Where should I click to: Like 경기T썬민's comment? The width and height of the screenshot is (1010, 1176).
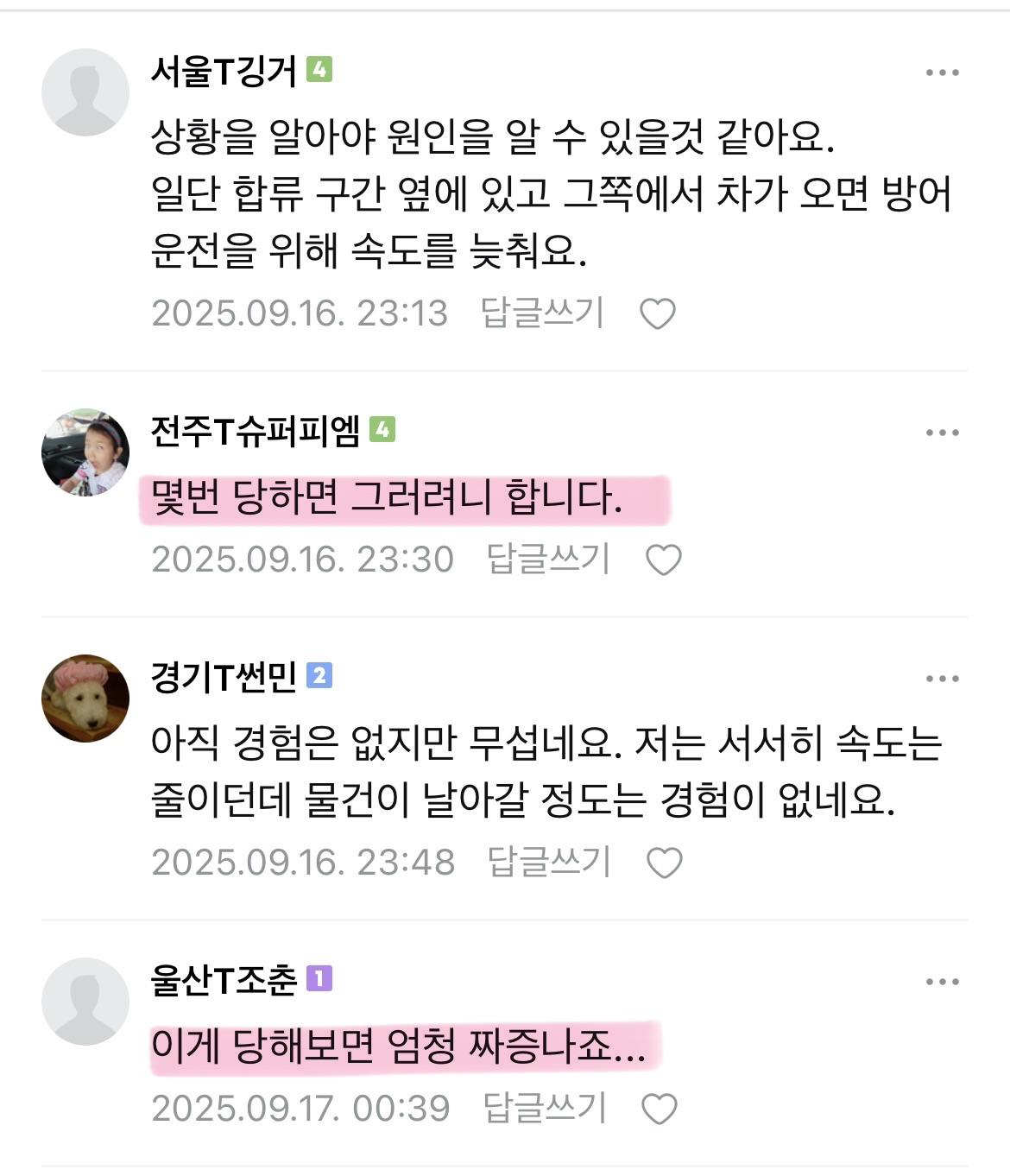[x=664, y=863]
